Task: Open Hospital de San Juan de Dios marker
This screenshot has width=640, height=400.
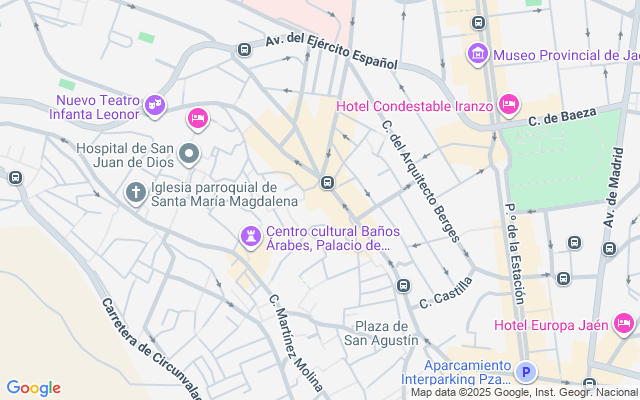Action: click(190, 155)
